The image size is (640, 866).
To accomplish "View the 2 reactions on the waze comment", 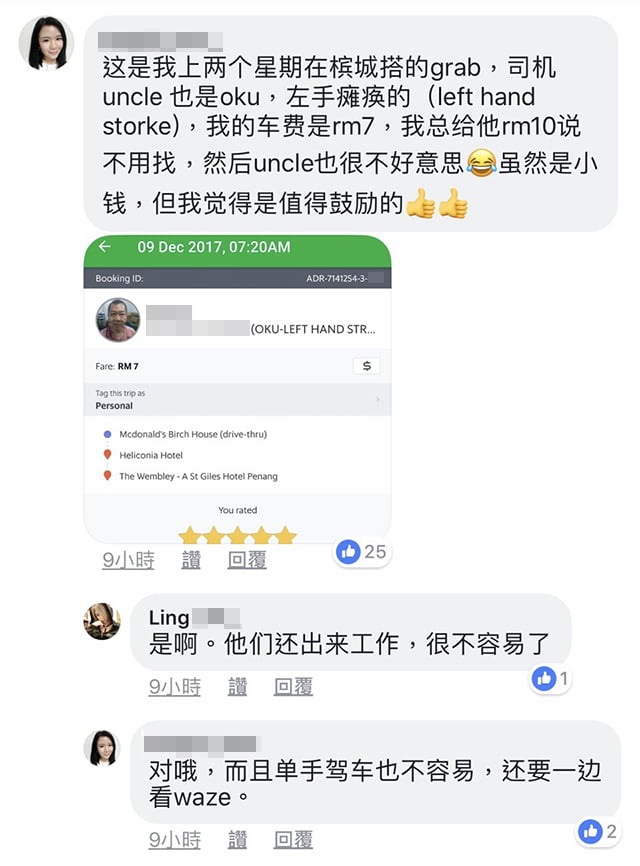I will [x=598, y=831].
